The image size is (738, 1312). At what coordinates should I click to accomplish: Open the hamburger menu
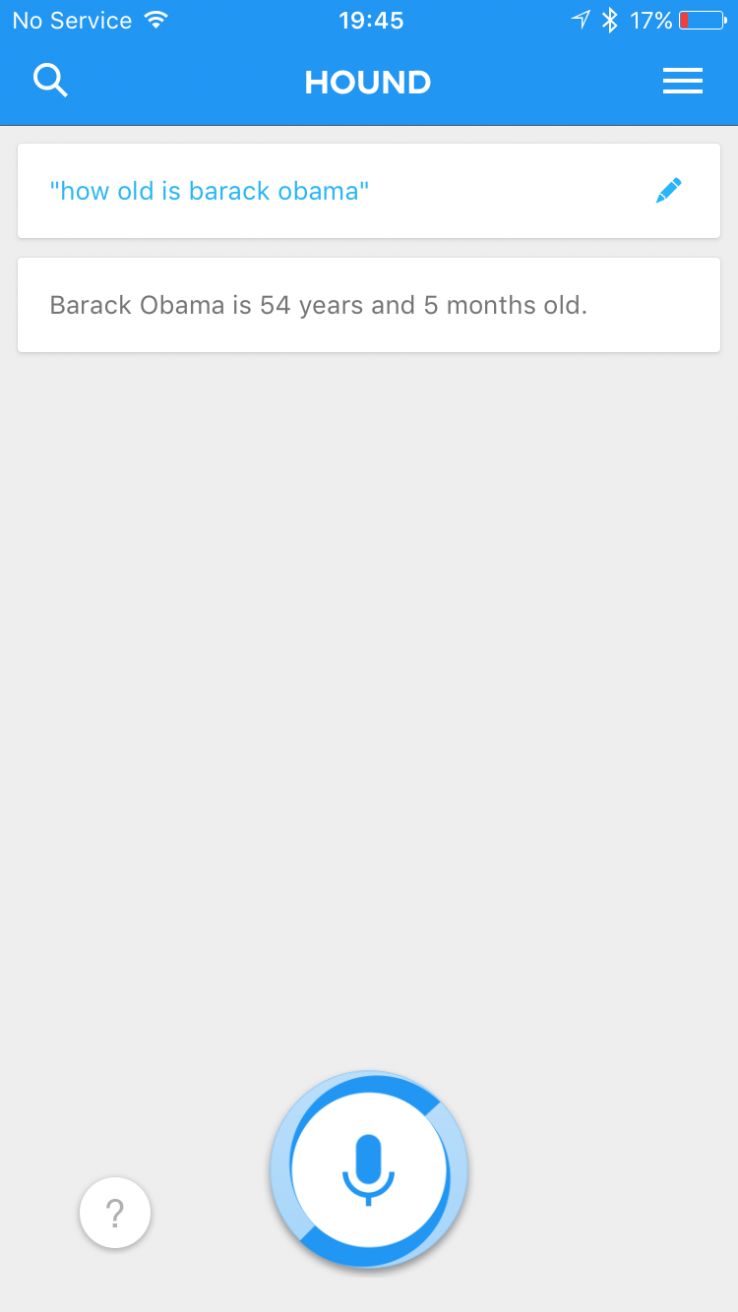pos(682,81)
